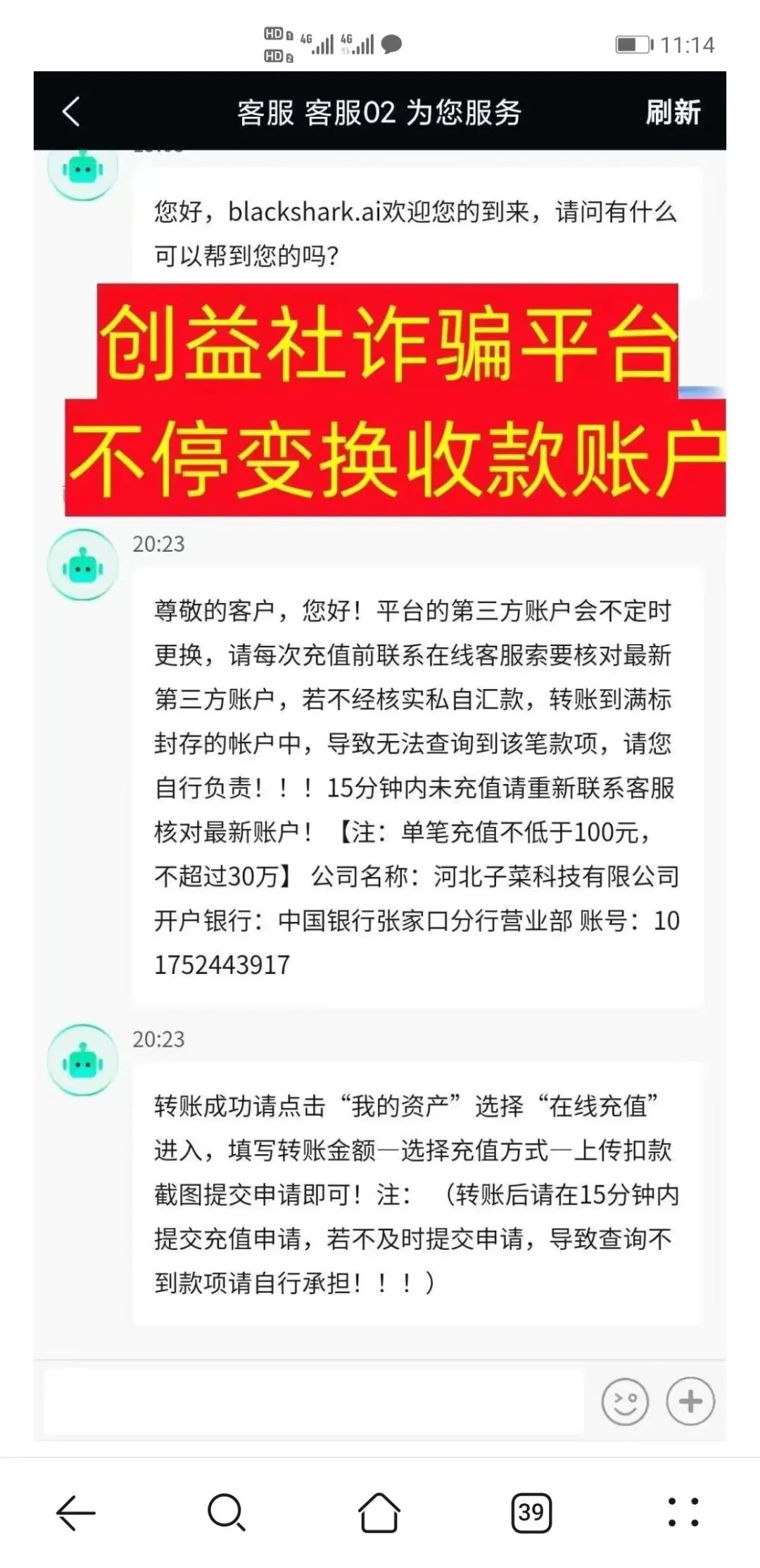Open the plus attachment menu
Image resolution: width=760 pixels, height=1568 pixels.
pos(690,1401)
